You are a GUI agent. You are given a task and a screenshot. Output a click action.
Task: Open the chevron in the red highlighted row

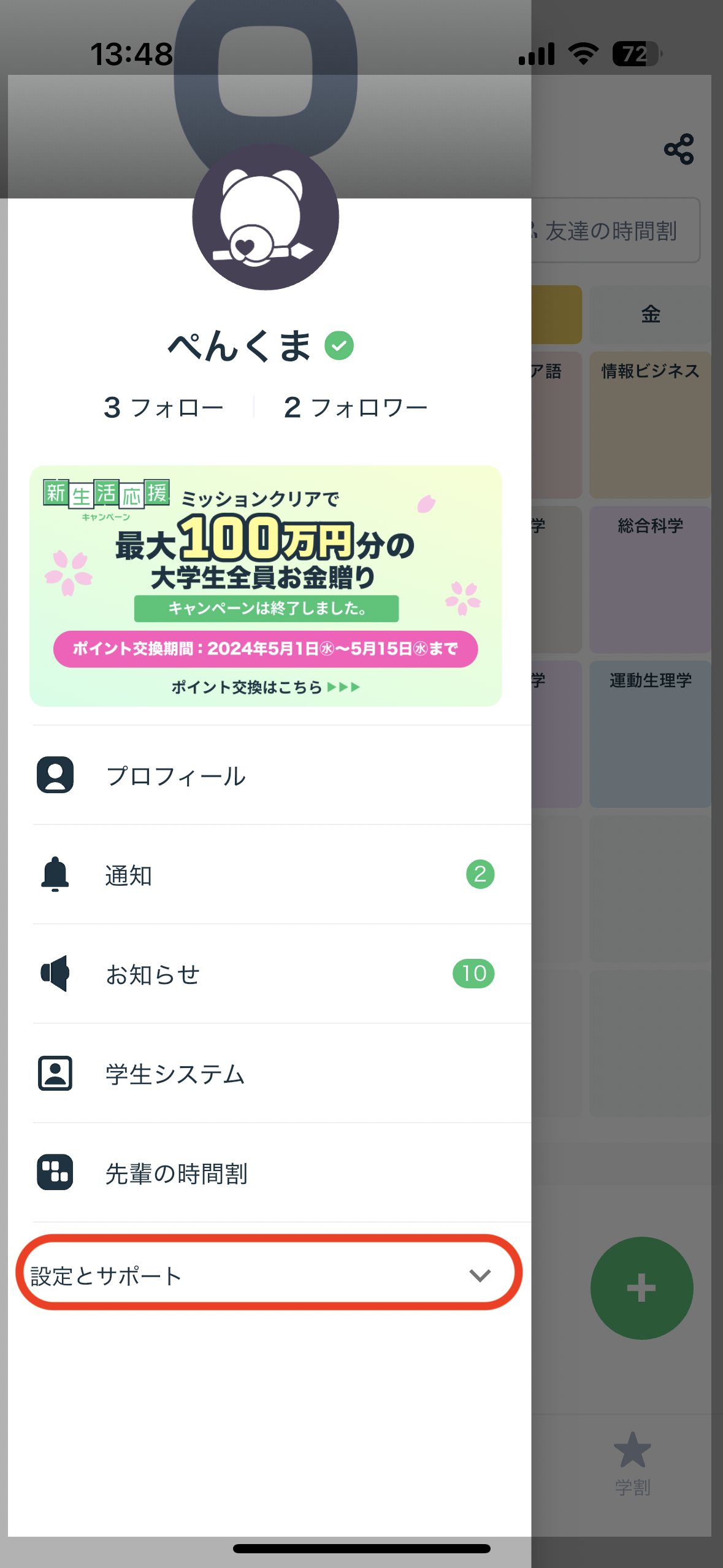pos(481,1274)
